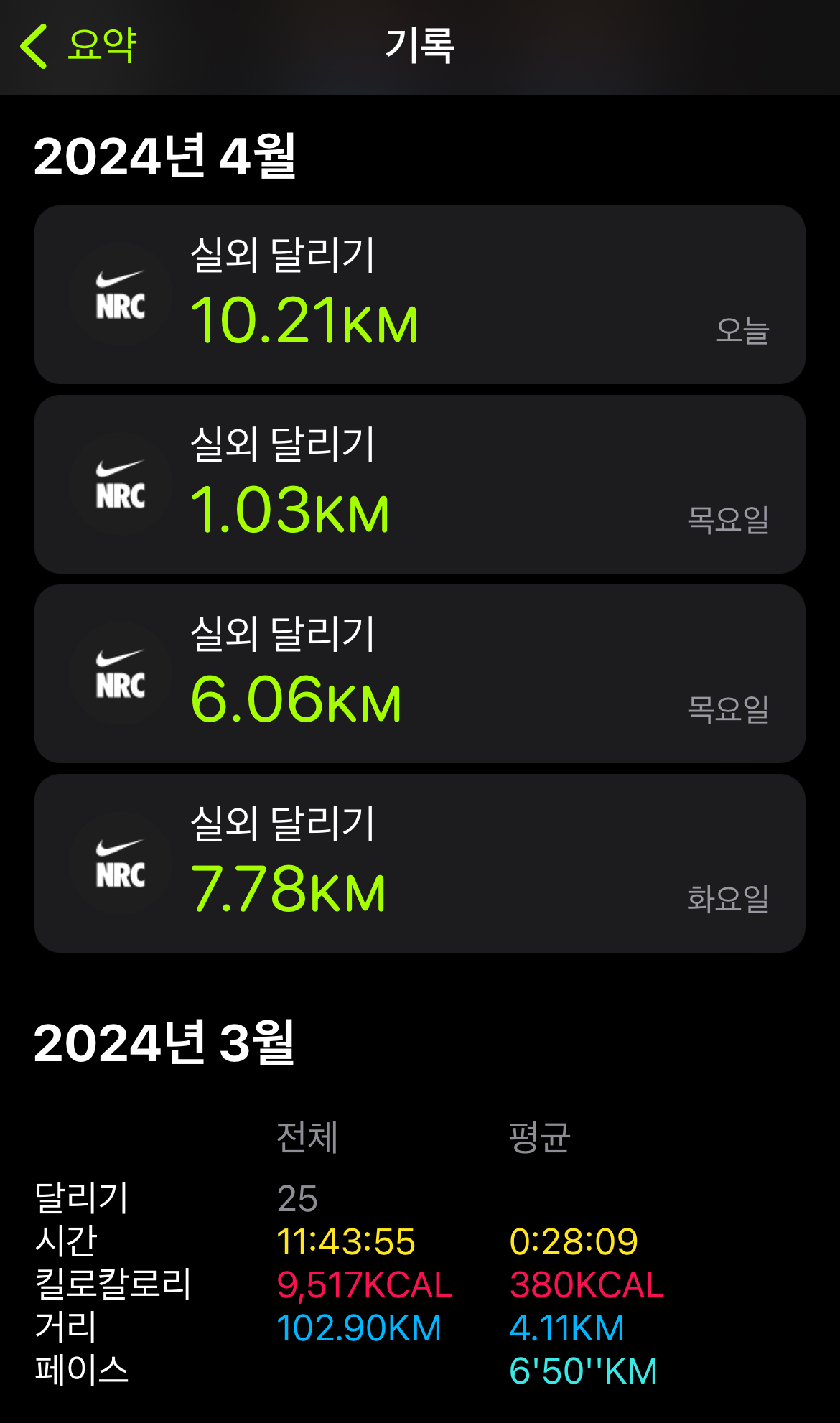
Task: Go back to the 요약 screen
Action: tap(79, 46)
